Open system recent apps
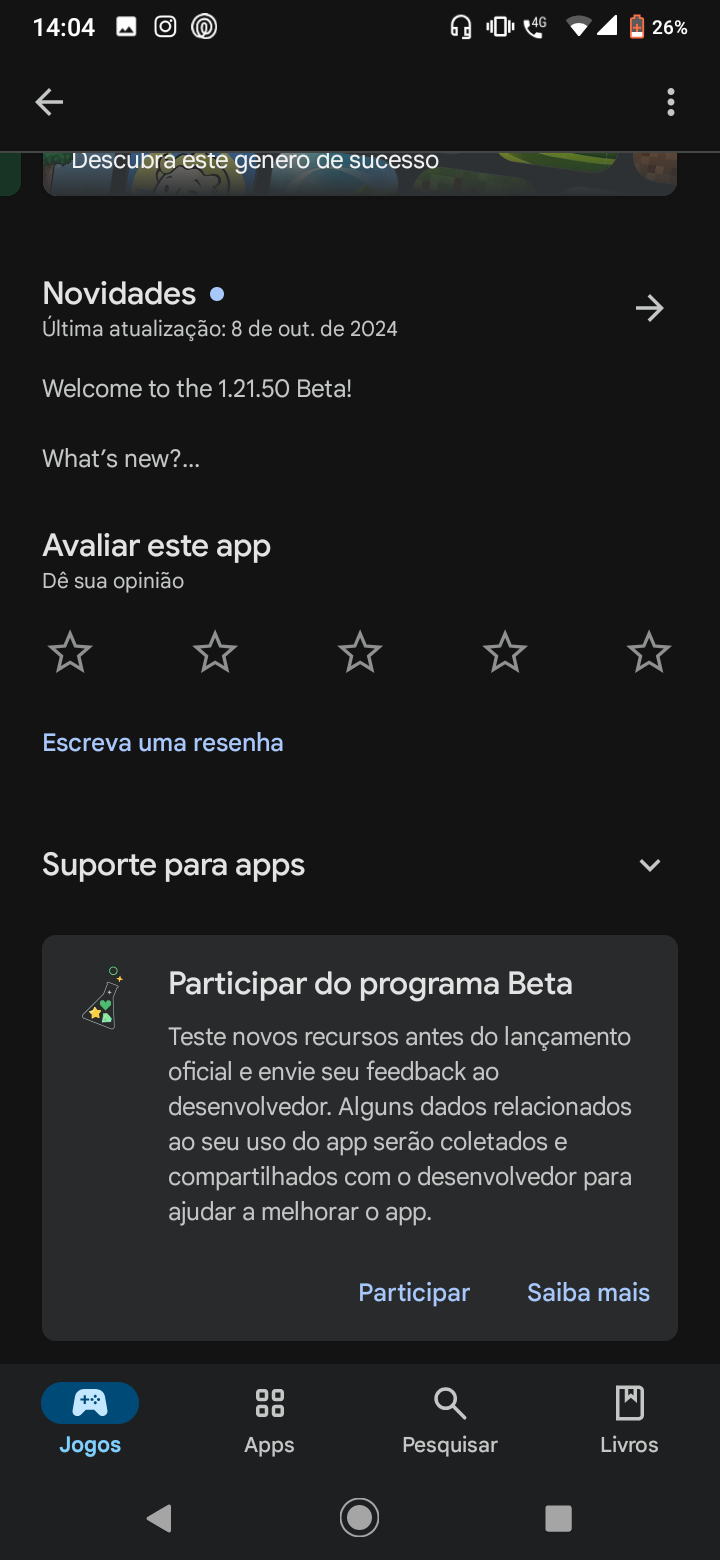Screen dimensions: 720x1560 (558, 1518)
